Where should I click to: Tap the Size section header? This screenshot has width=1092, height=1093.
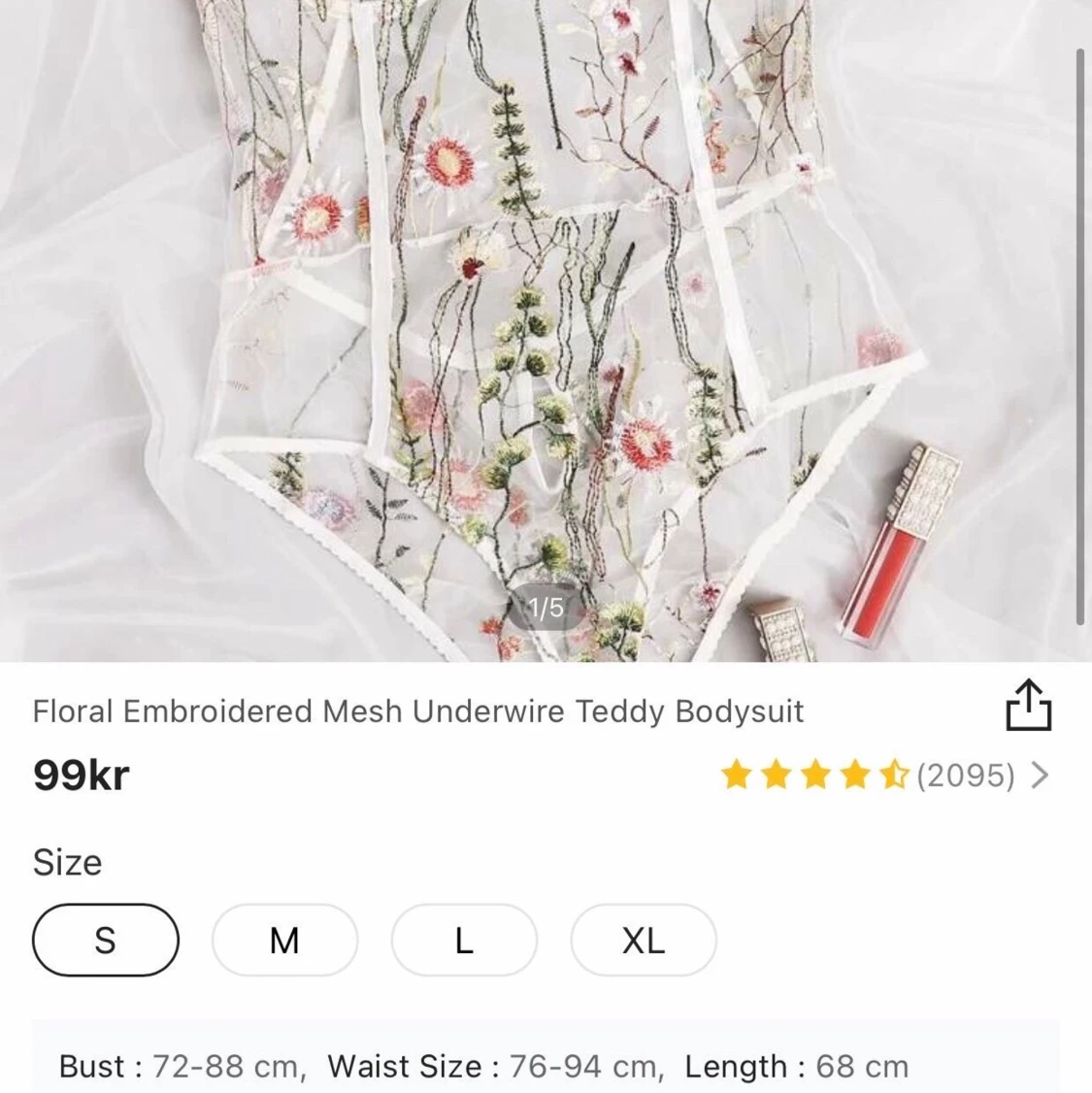(x=67, y=862)
